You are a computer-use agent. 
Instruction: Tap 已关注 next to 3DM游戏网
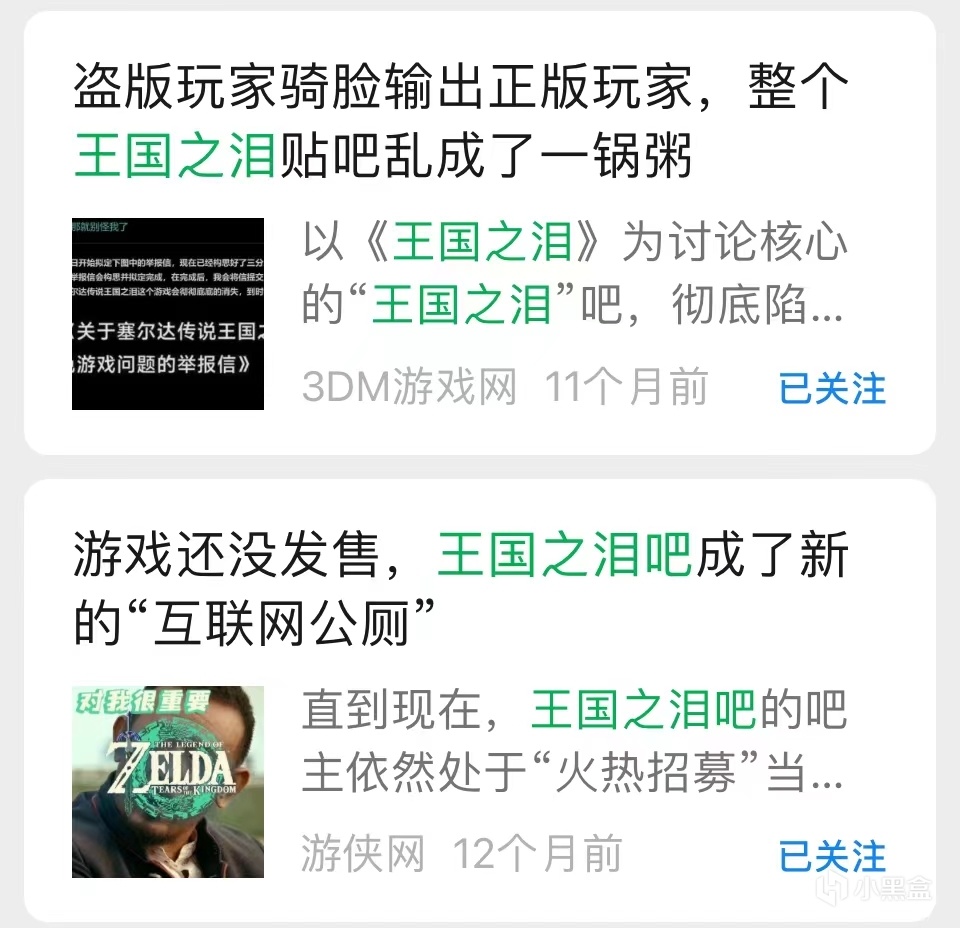point(832,388)
